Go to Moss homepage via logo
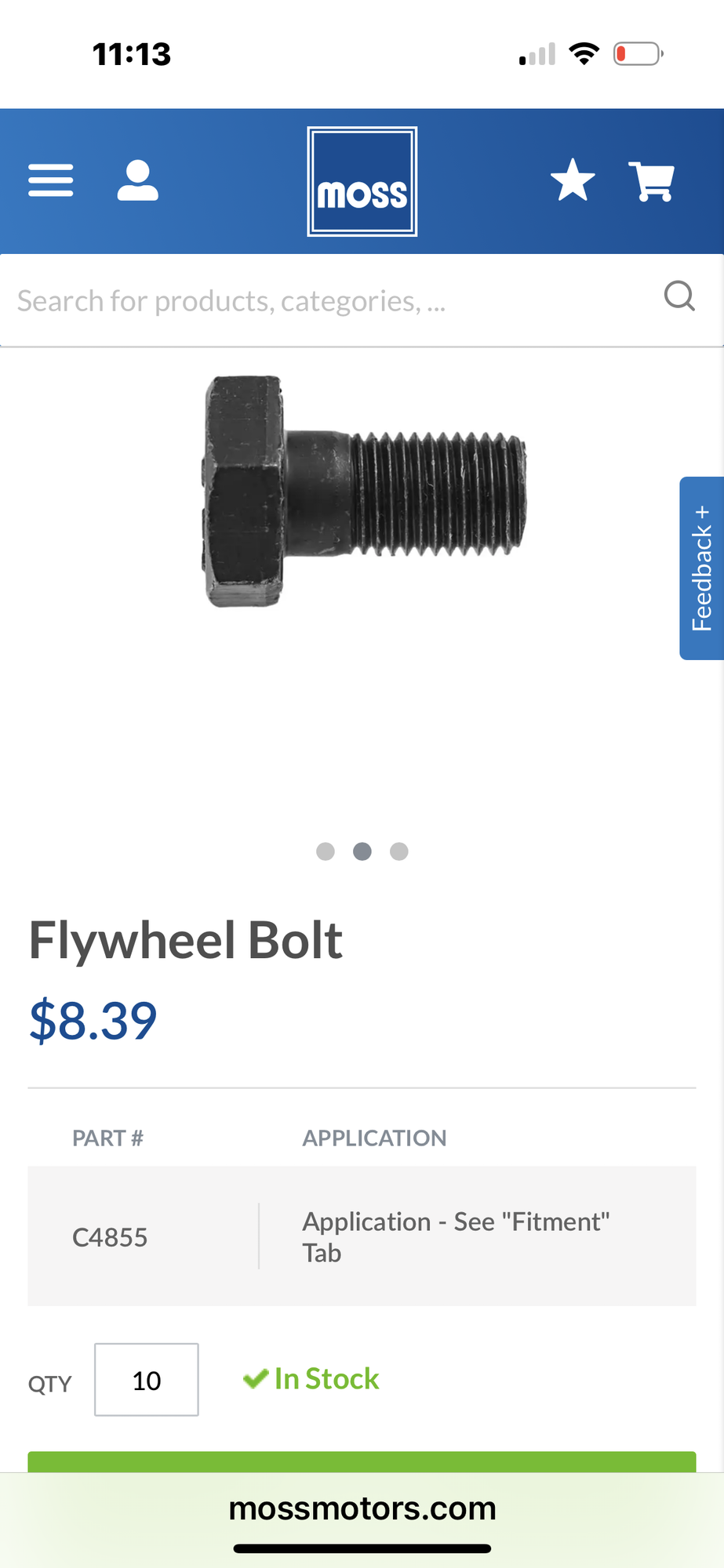The height and width of the screenshot is (1568, 724). tap(362, 182)
